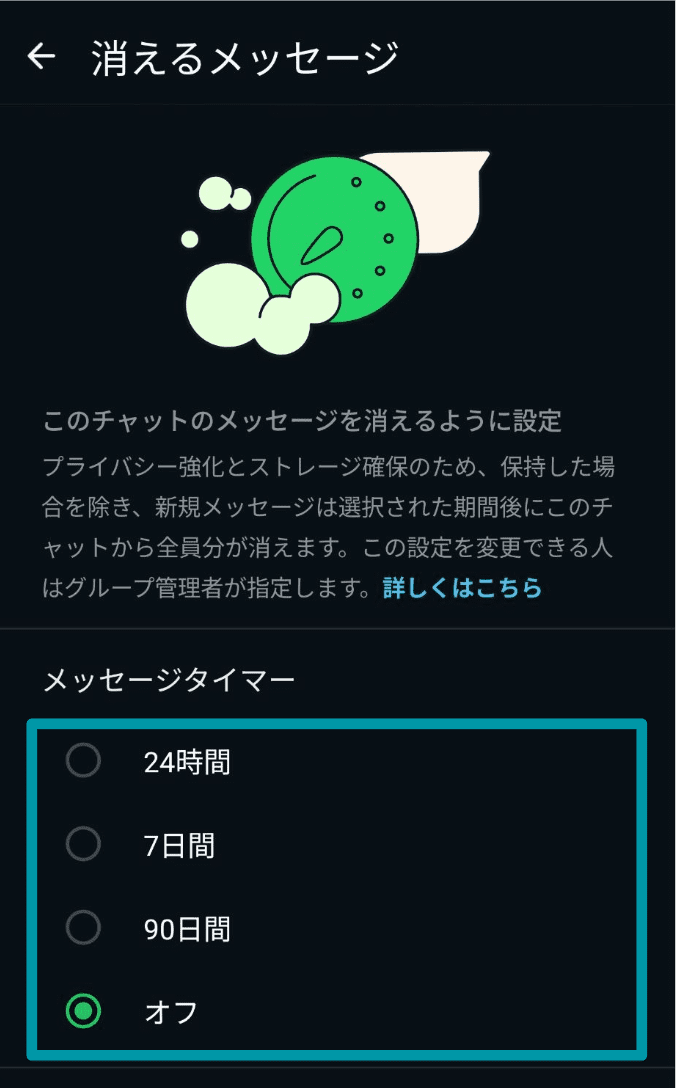
Task: Select the オフ option
Action: [84, 1012]
